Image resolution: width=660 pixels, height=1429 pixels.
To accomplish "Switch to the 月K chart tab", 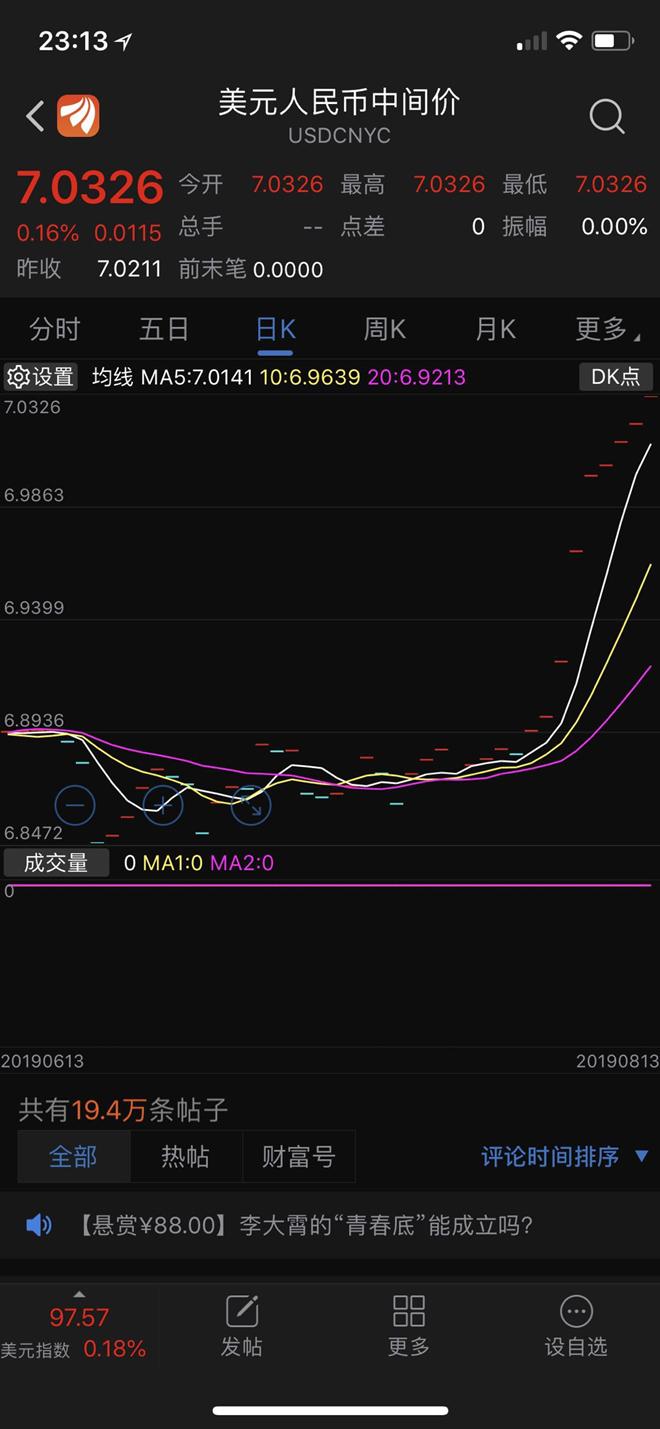I will point(496,329).
